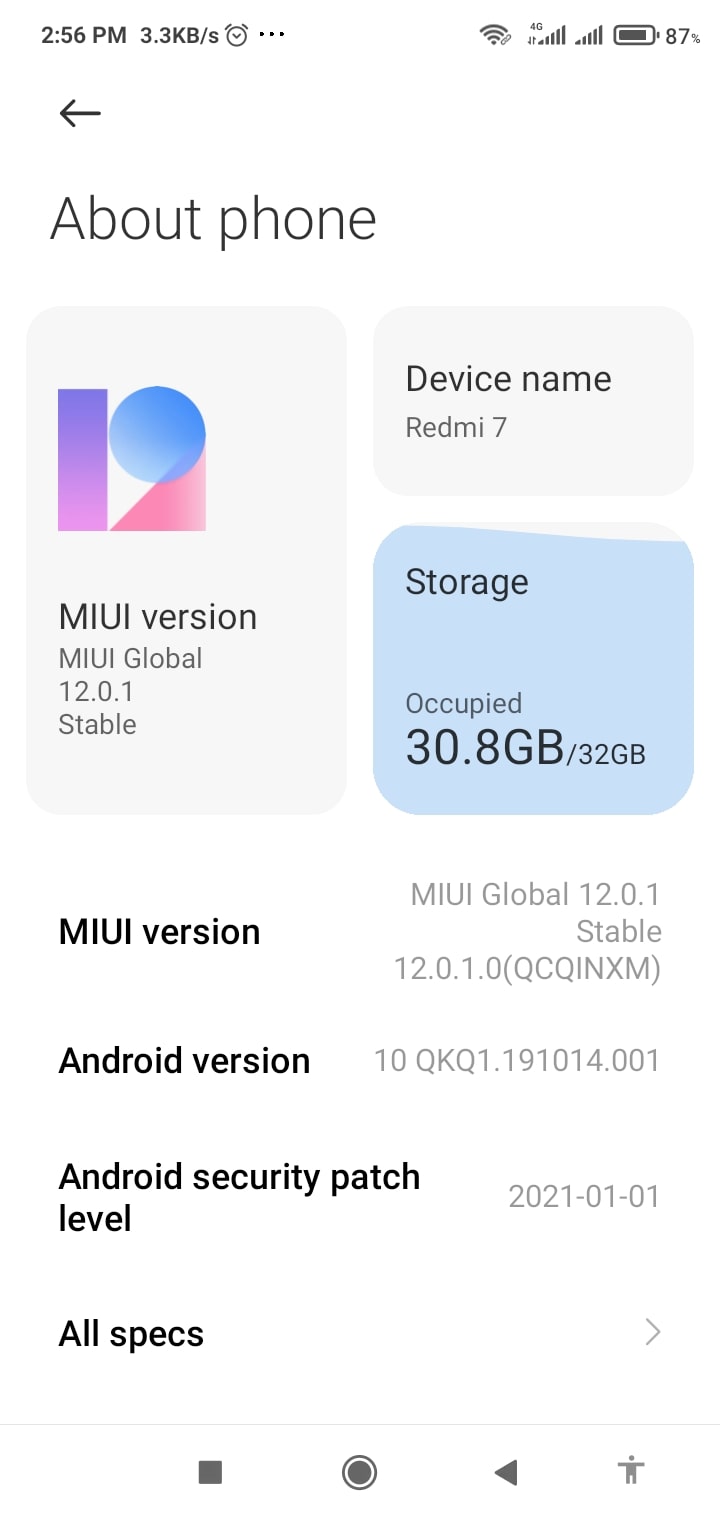The height and width of the screenshot is (1520, 720).
Task: Open the Storage card
Action: pyautogui.click(x=533, y=668)
